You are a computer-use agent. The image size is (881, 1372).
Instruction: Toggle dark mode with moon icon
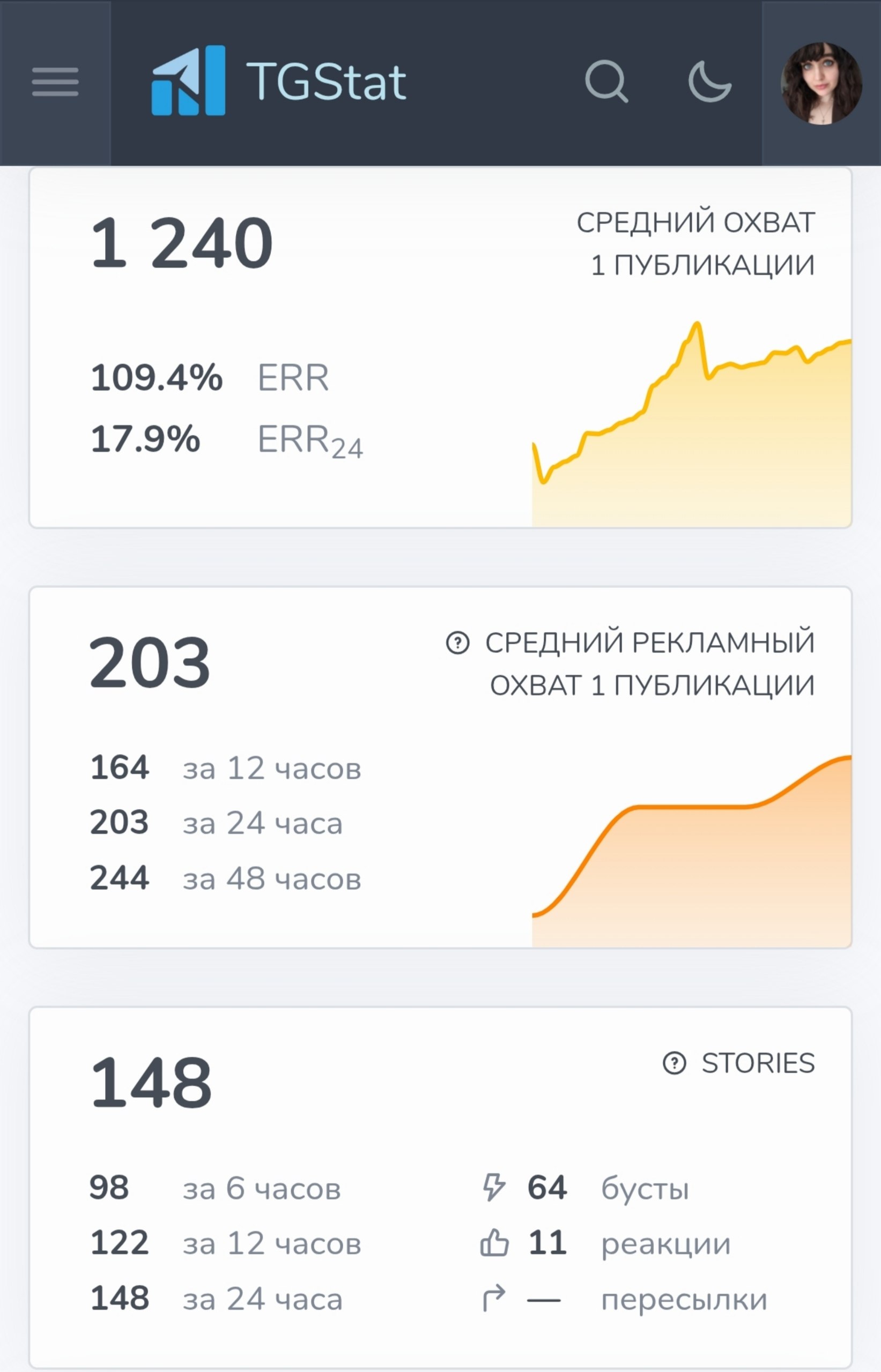click(x=709, y=82)
